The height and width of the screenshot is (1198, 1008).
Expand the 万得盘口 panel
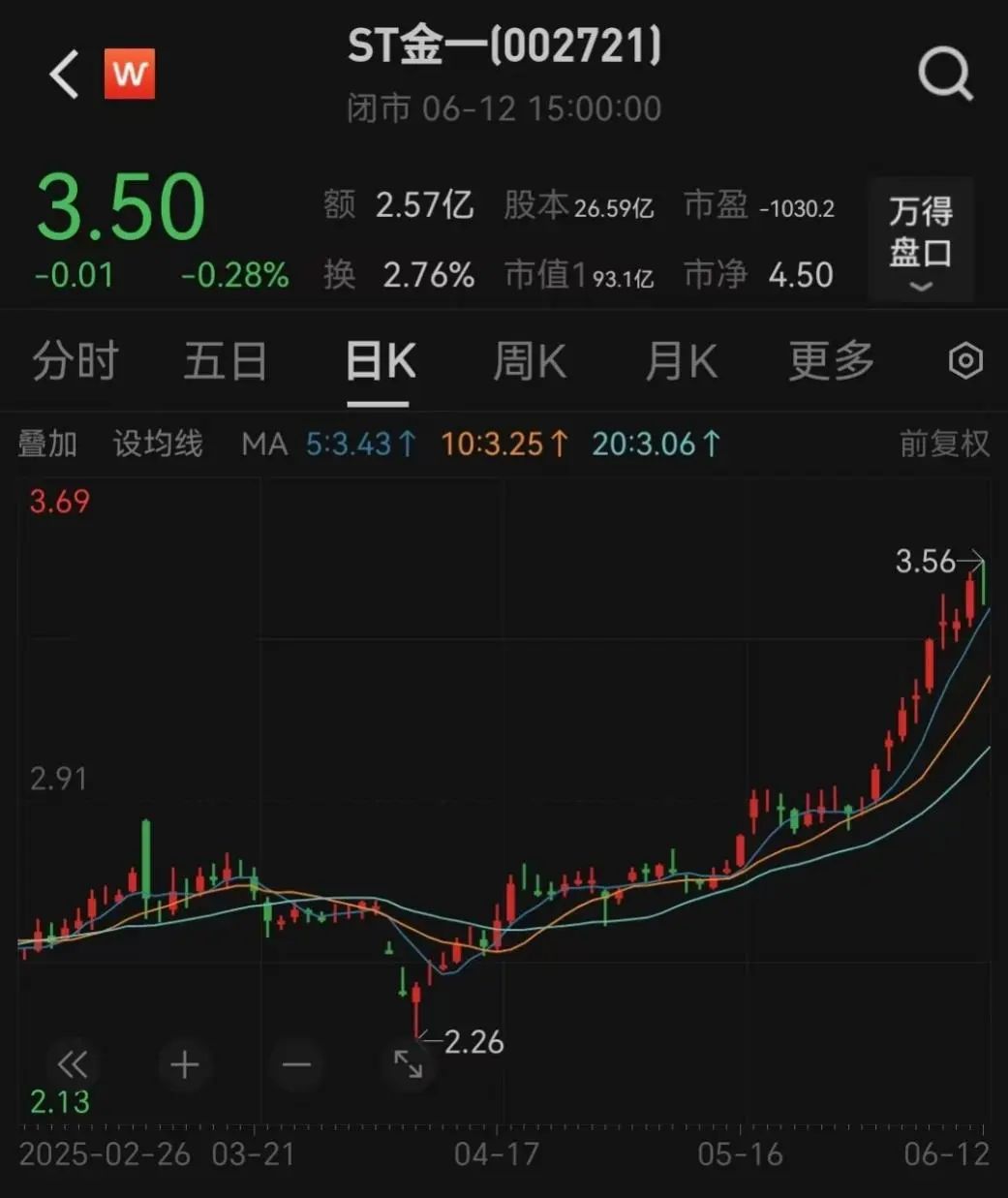pos(920,239)
